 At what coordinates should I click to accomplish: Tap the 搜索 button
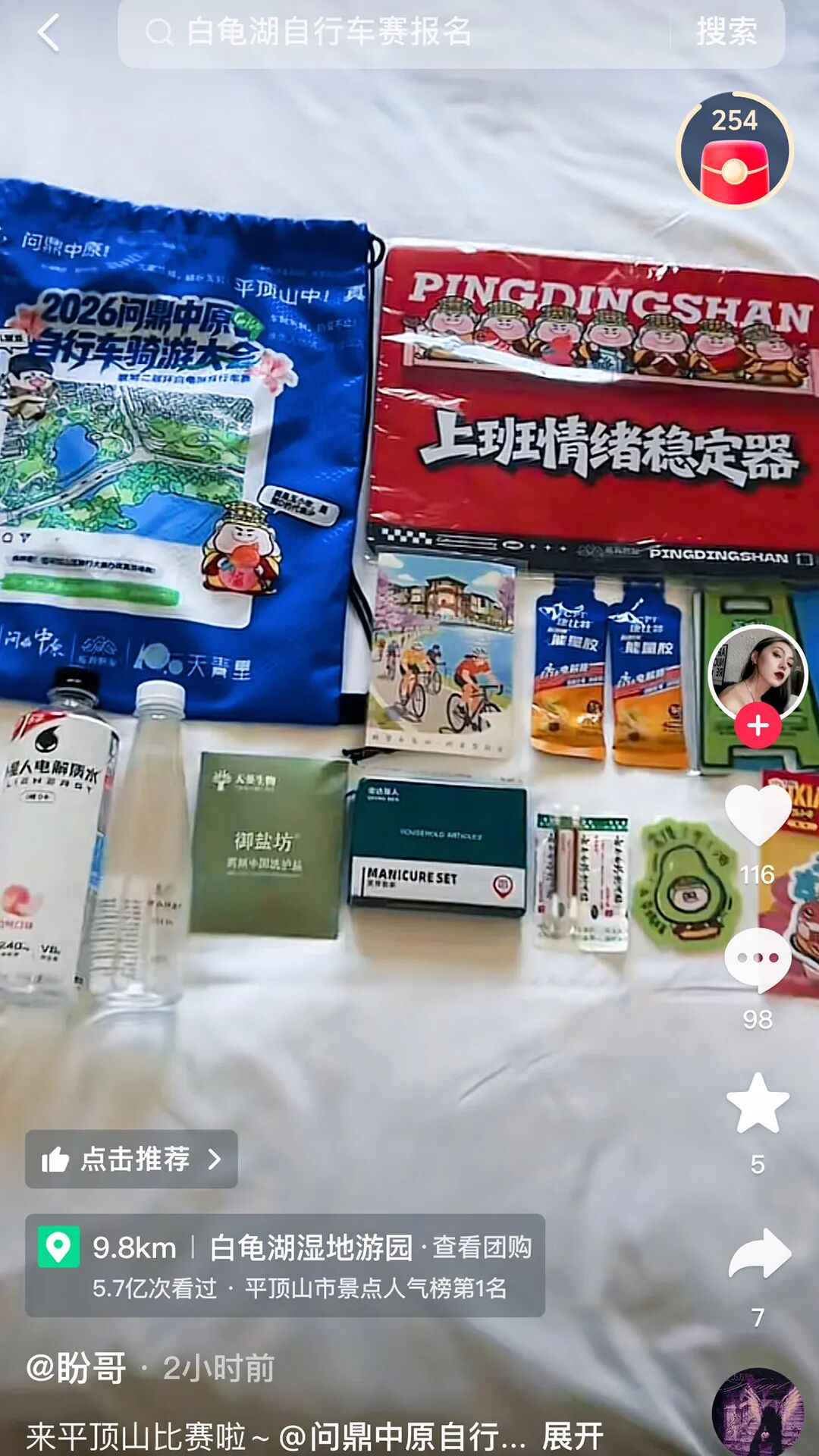pyautogui.click(x=726, y=33)
